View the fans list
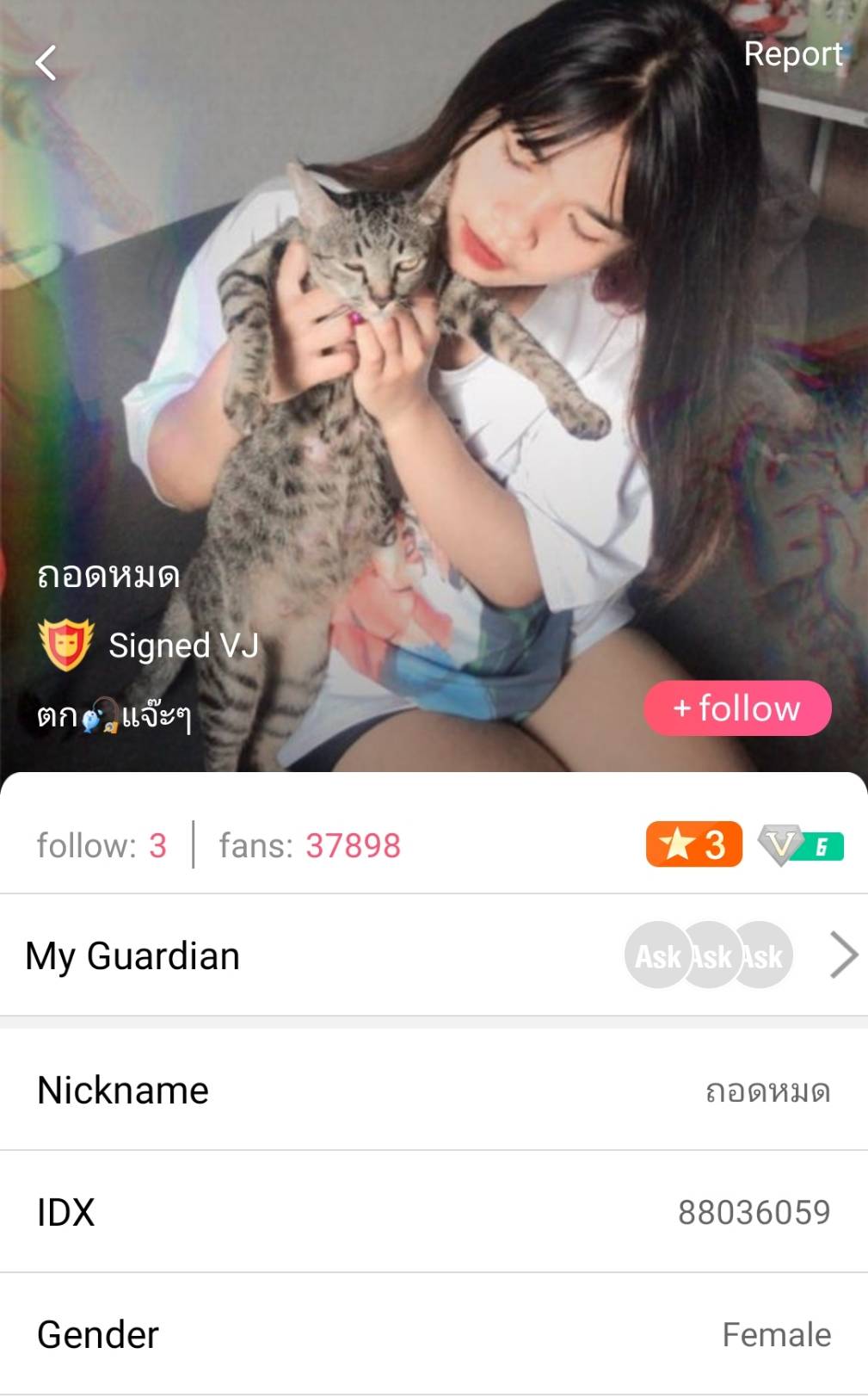This screenshot has height=1397, width=868. pyautogui.click(x=310, y=845)
